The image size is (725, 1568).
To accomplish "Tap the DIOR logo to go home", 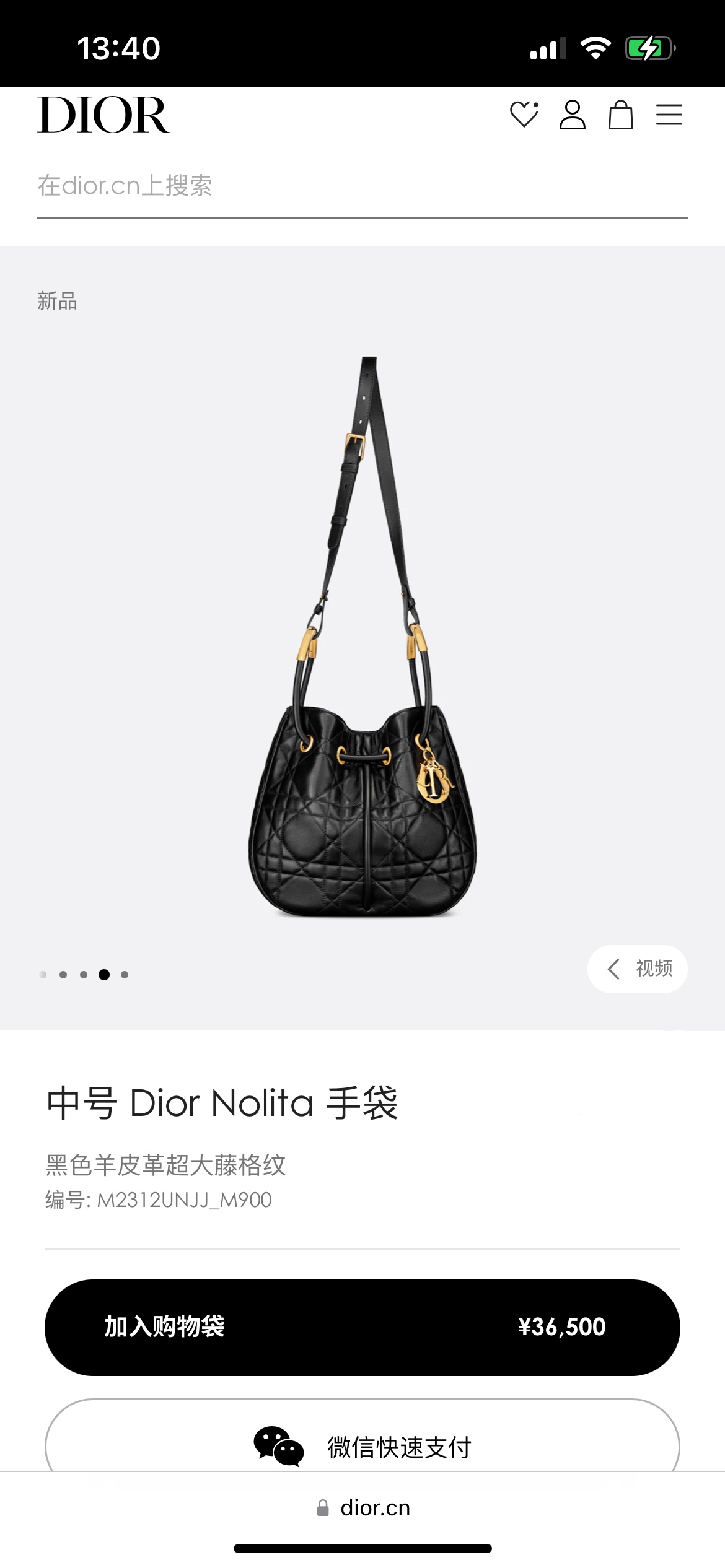I will pos(103,115).
